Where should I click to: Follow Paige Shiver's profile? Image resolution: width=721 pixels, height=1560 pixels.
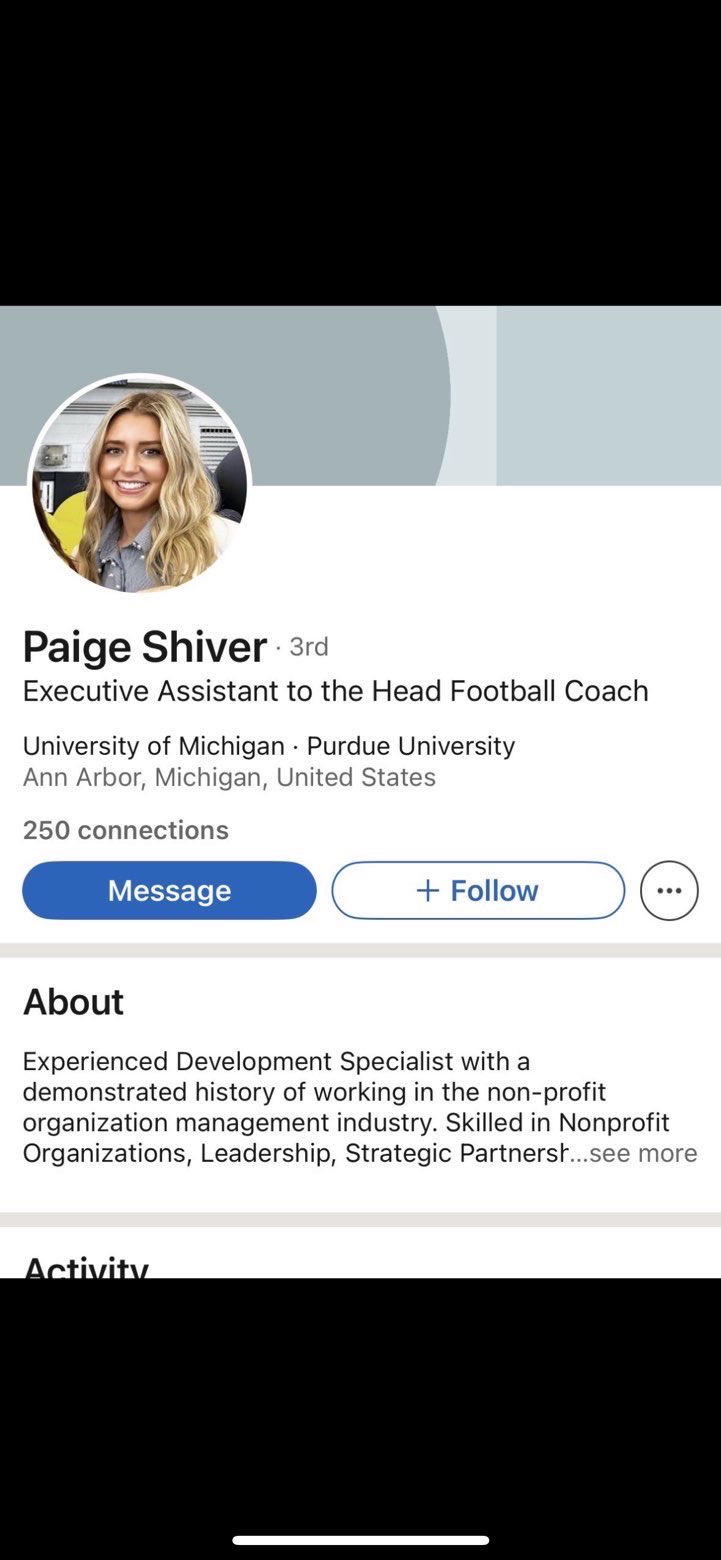478,890
